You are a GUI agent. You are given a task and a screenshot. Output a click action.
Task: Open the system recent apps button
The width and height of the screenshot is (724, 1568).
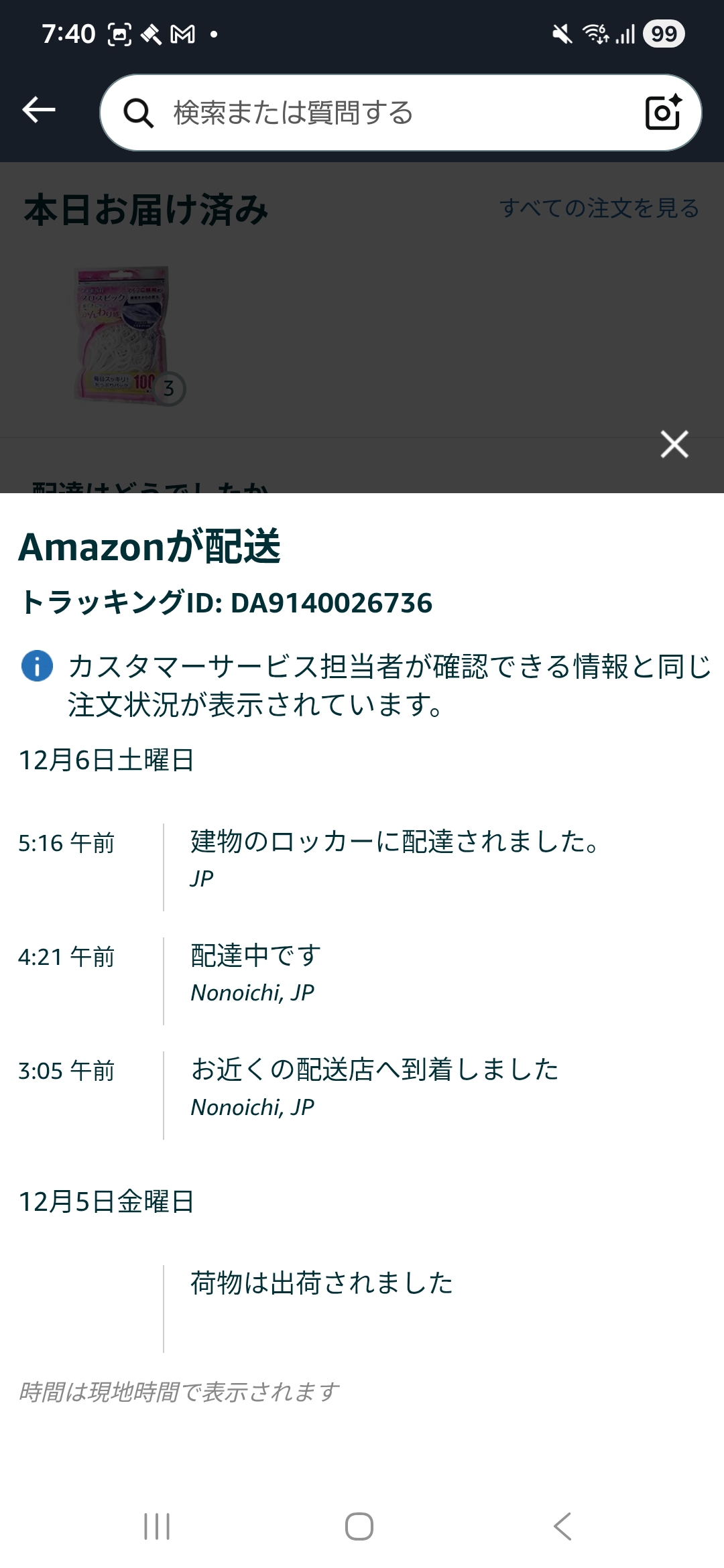pyautogui.click(x=157, y=1526)
